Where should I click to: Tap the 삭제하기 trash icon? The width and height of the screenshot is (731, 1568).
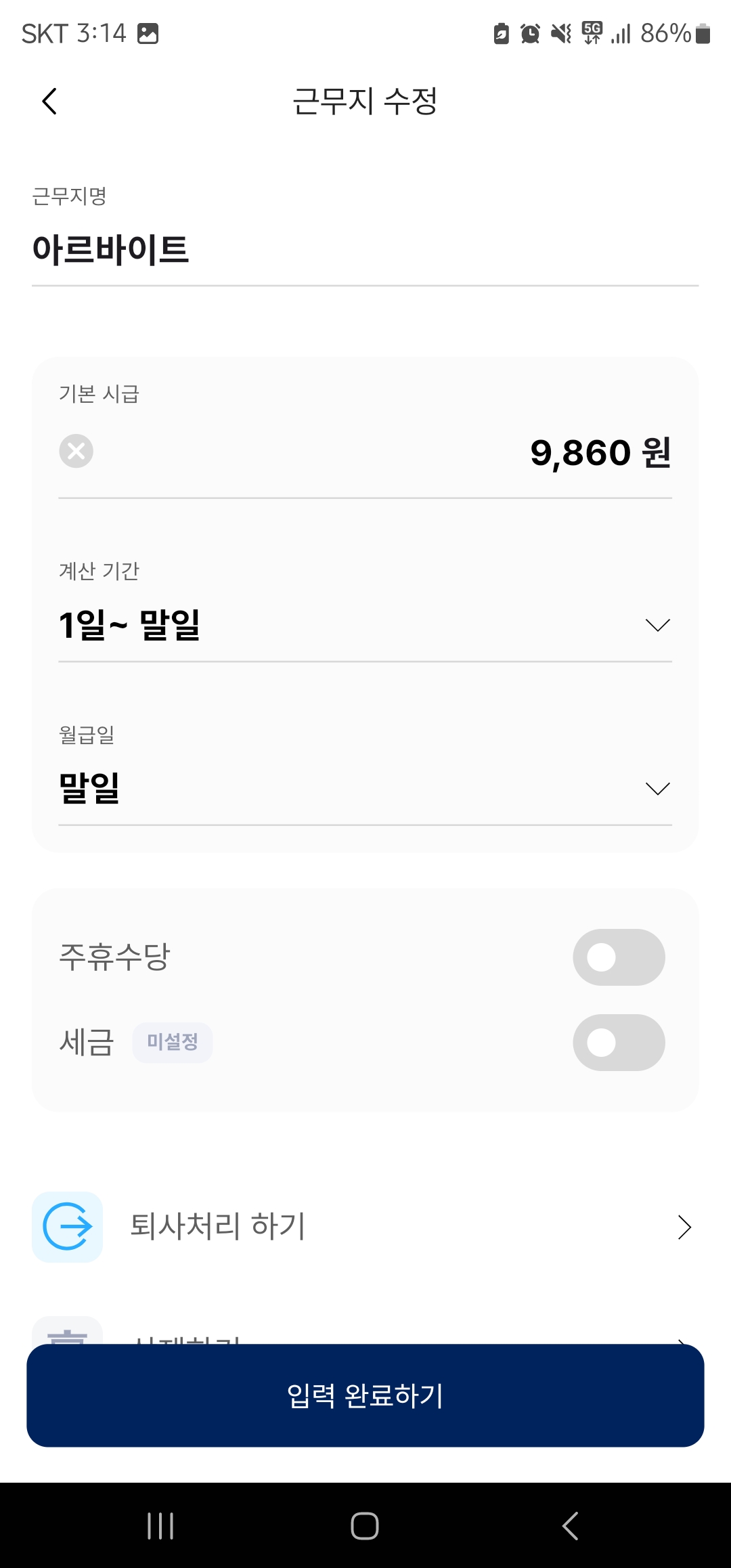pos(67,1337)
